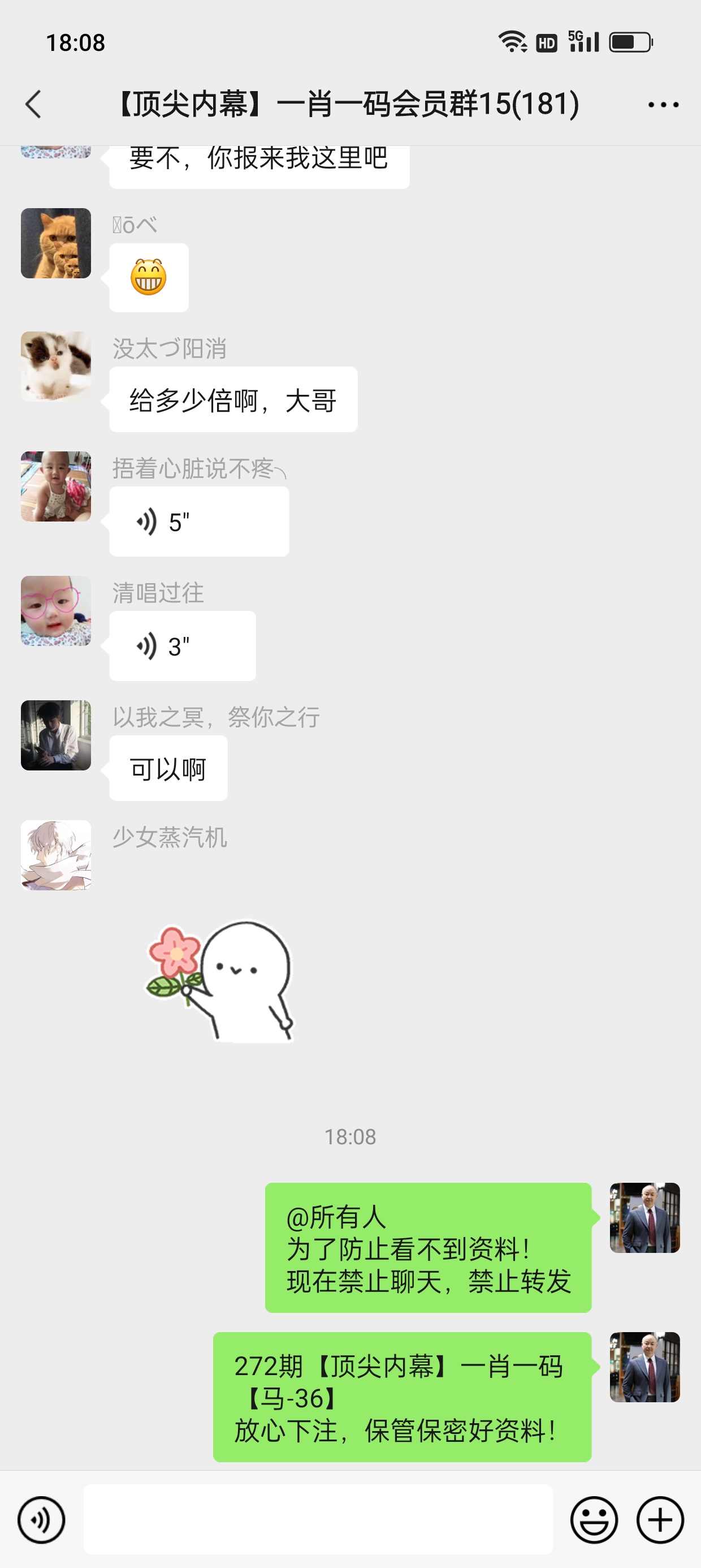Open avatar of 捂着心脏说不疼
The width and height of the screenshot is (701, 1568).
[x=56, y=486]
